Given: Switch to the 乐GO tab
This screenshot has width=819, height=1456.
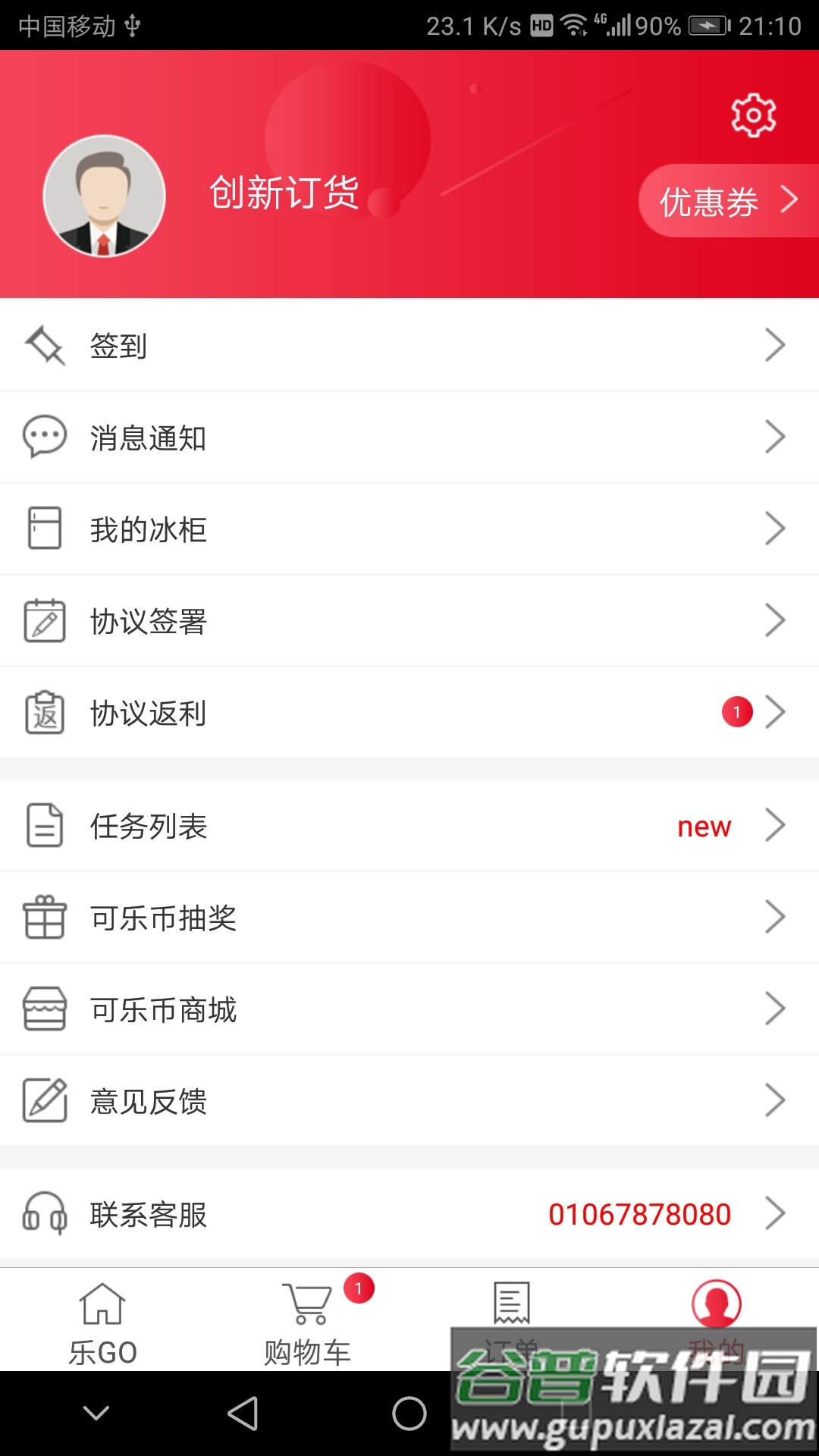Looking at the screenshot, I should [102, 1319].
